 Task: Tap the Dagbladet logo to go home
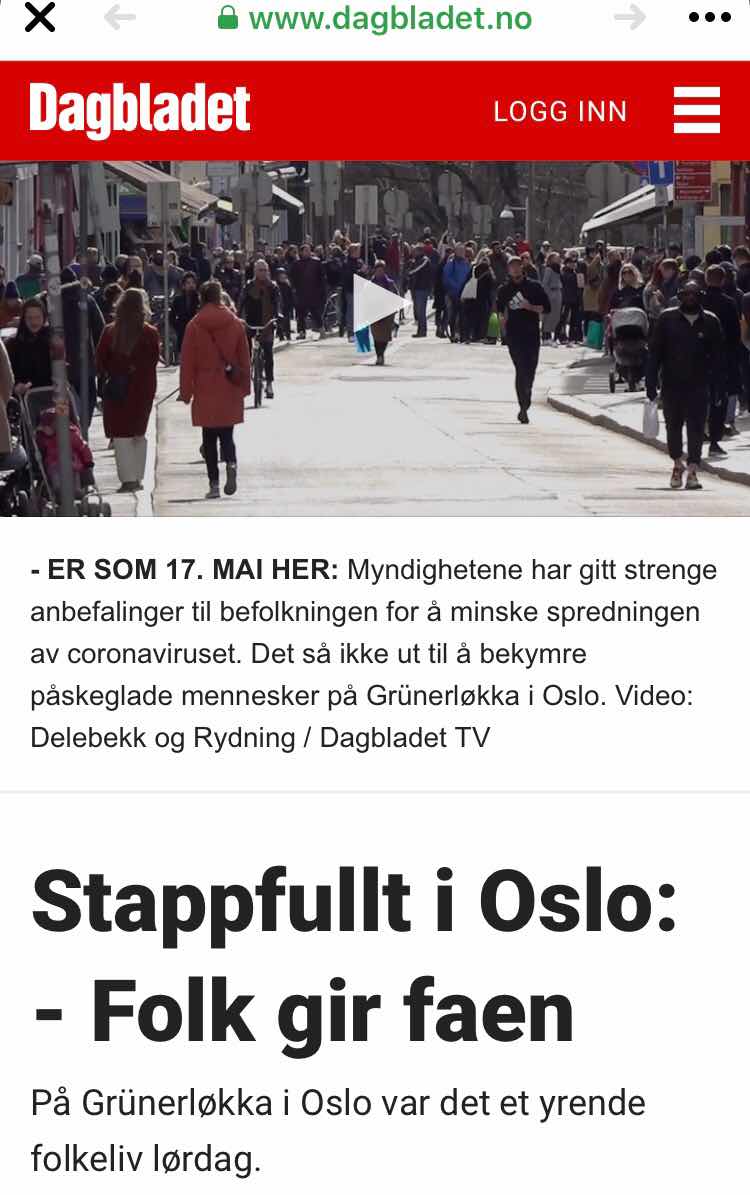coord(140,110)
